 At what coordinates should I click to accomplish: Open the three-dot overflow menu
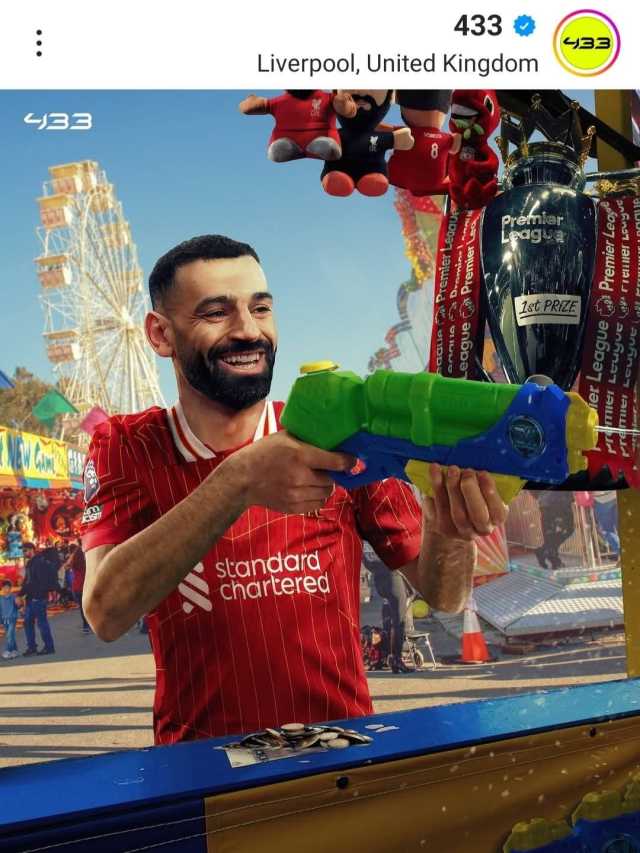click(x=39, y=43)
